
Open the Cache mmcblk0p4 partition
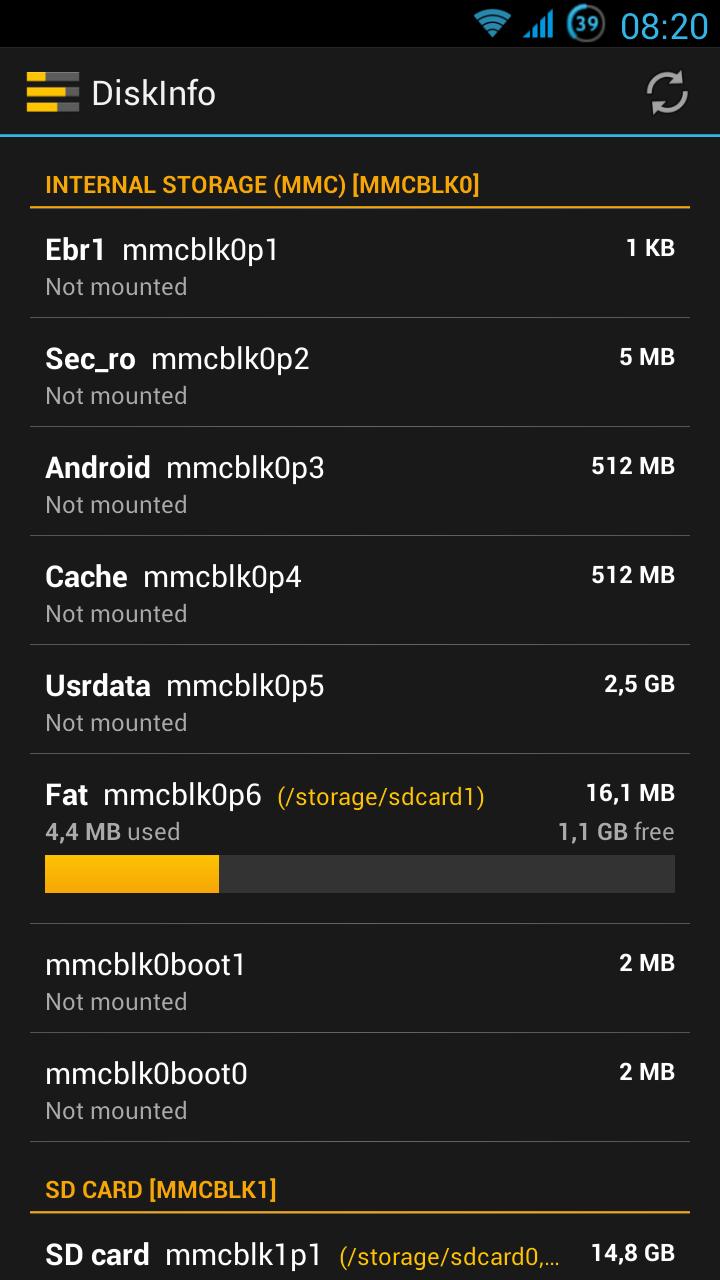pyautogui.click(x=360, y=590)
